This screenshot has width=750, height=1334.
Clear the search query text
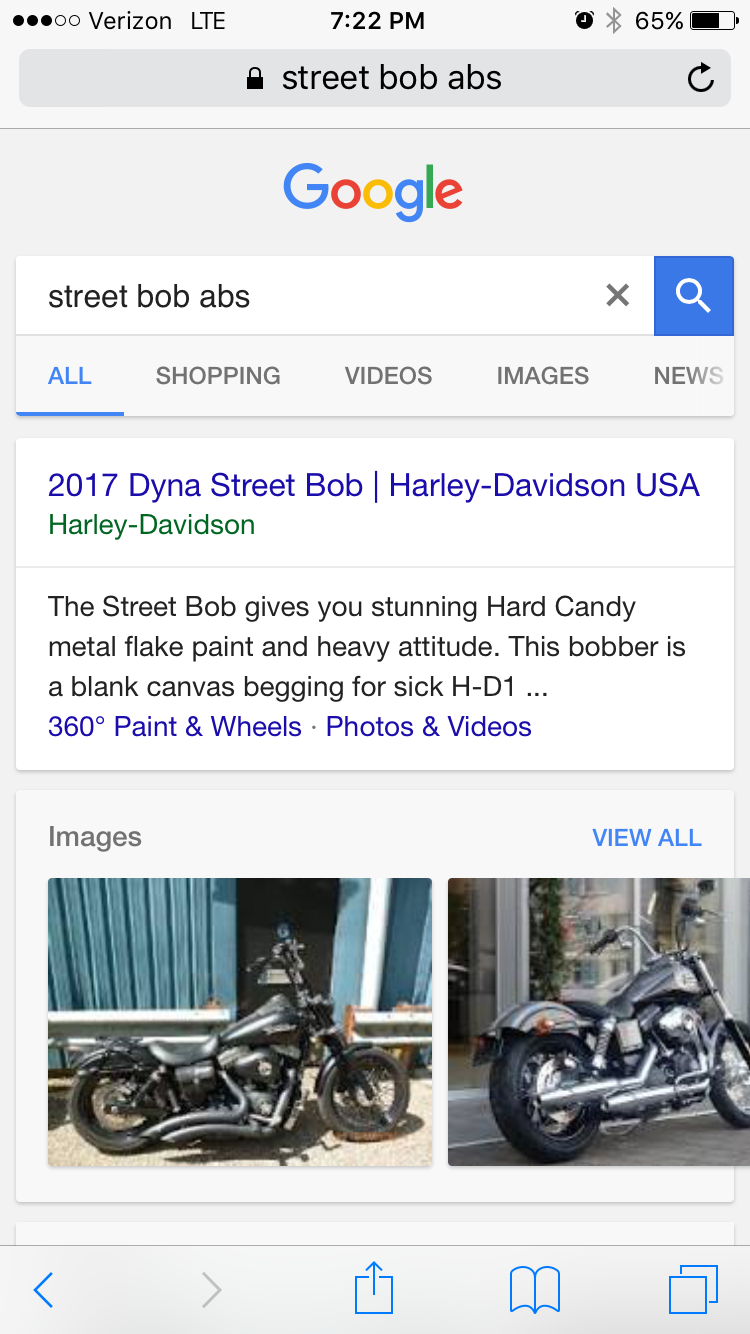click(618, 295)
